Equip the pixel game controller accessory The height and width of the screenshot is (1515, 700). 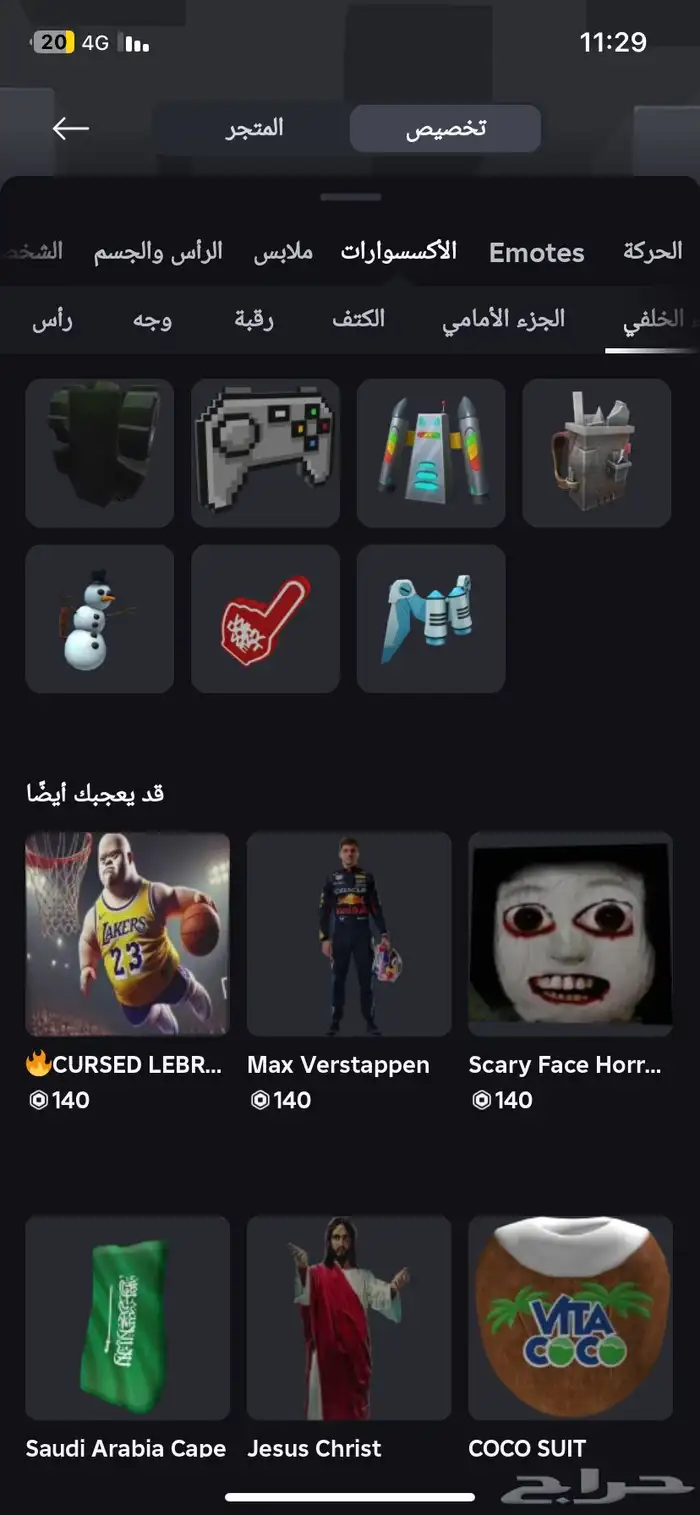pos(265,452)
